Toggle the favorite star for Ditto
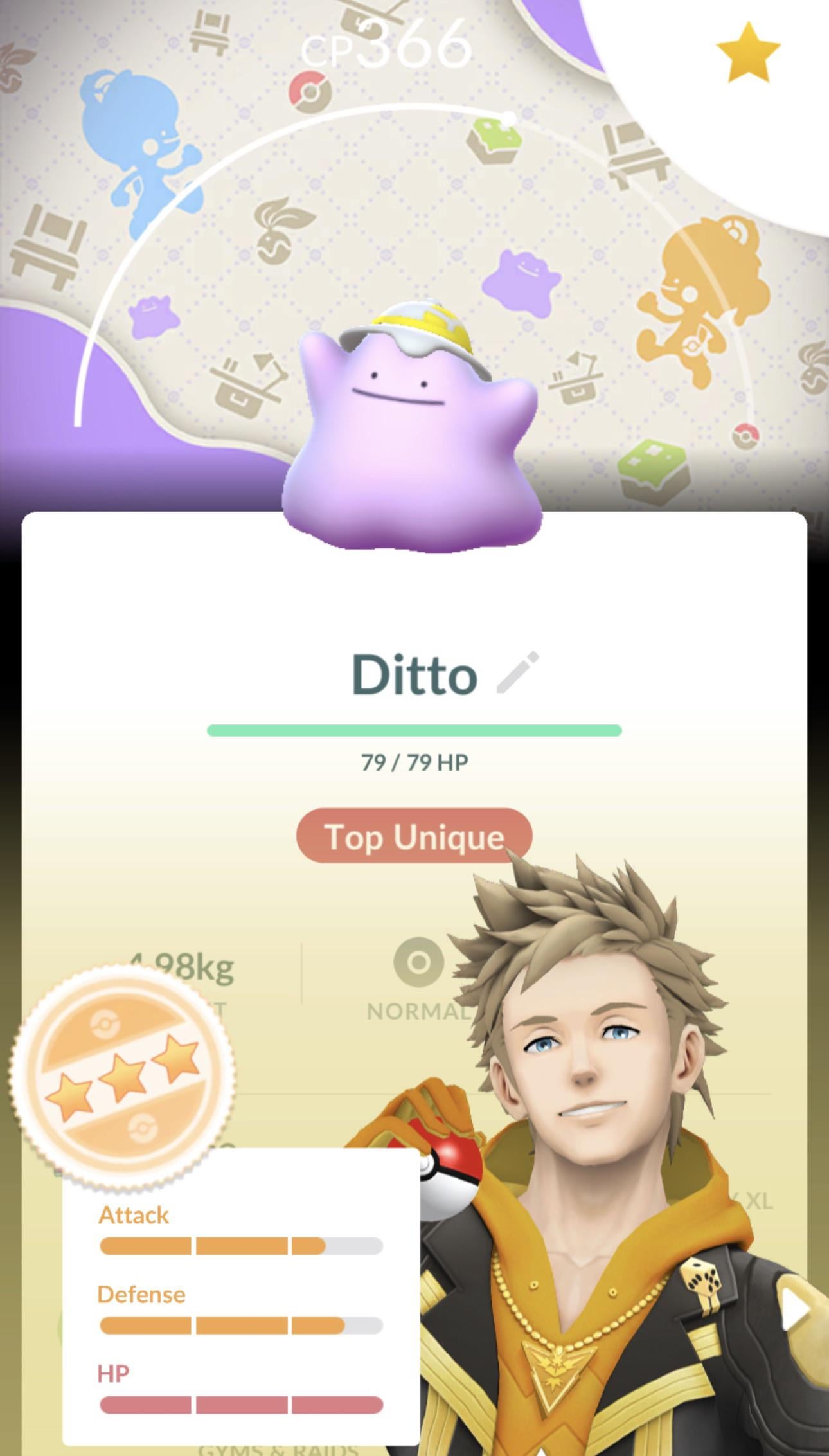This screenshot has width=829, height=1456. pos(747,53)
